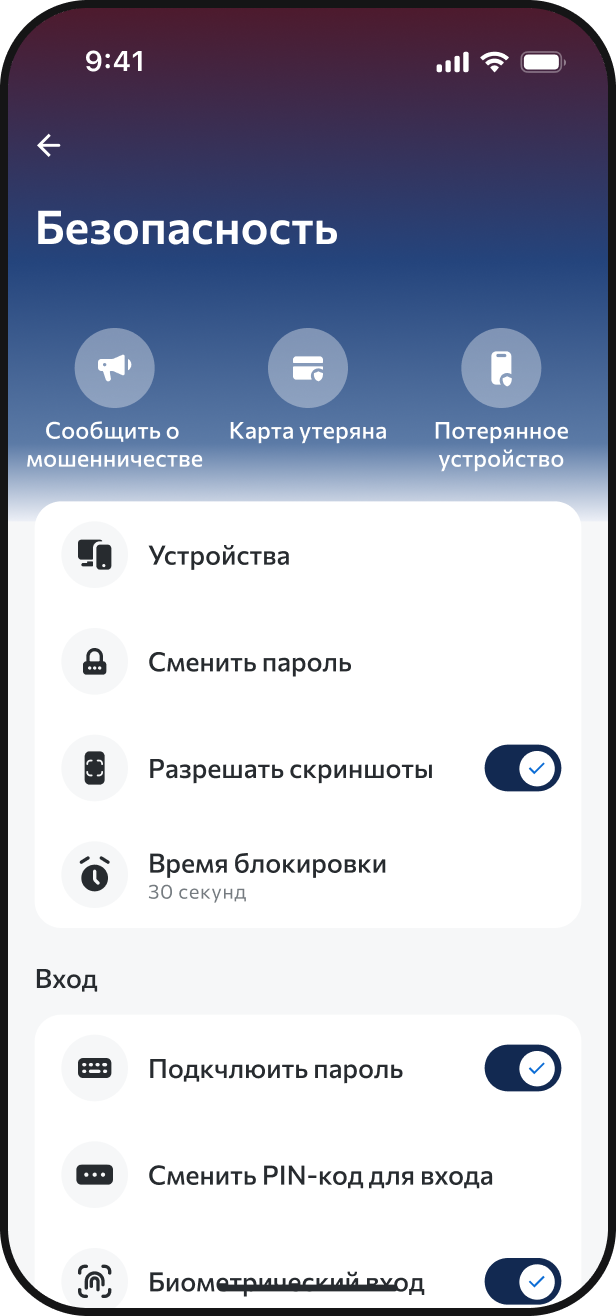The width and height of the screenshot is (616, 1316).
Task: Open Время блокировки setting
Action: (x=308, y=875)
